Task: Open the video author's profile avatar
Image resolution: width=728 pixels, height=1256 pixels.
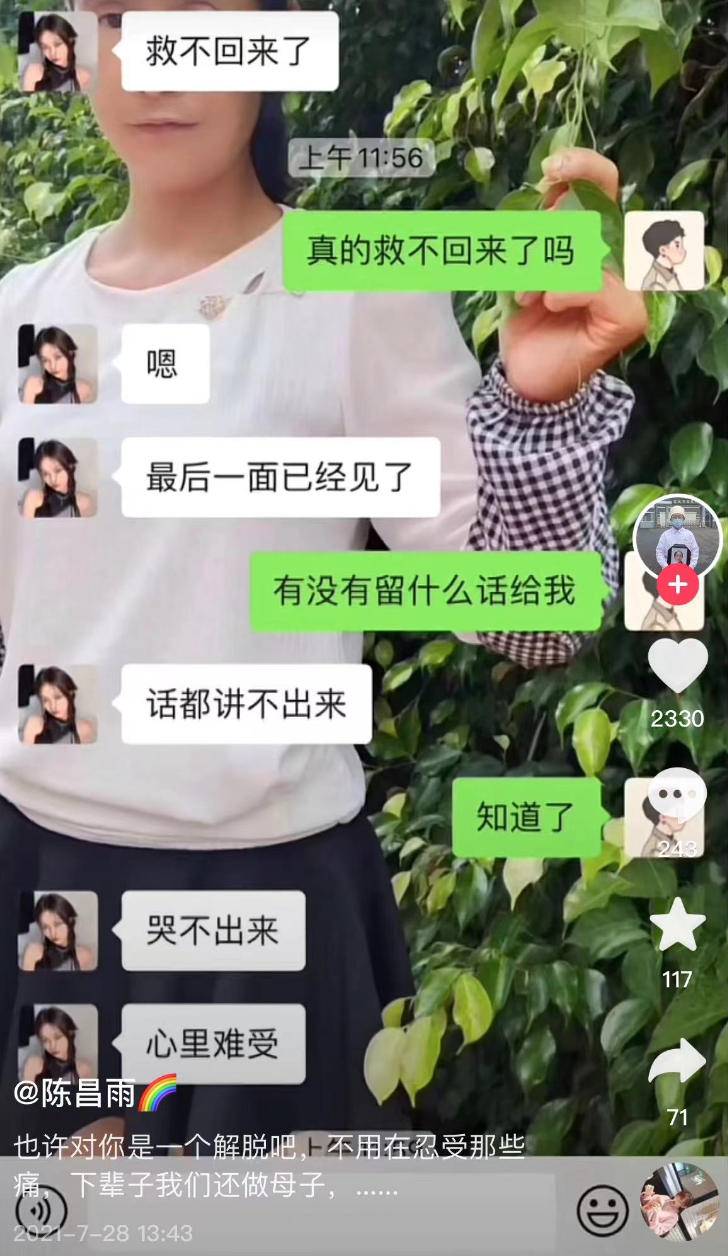Action: (x=677, y=537)
